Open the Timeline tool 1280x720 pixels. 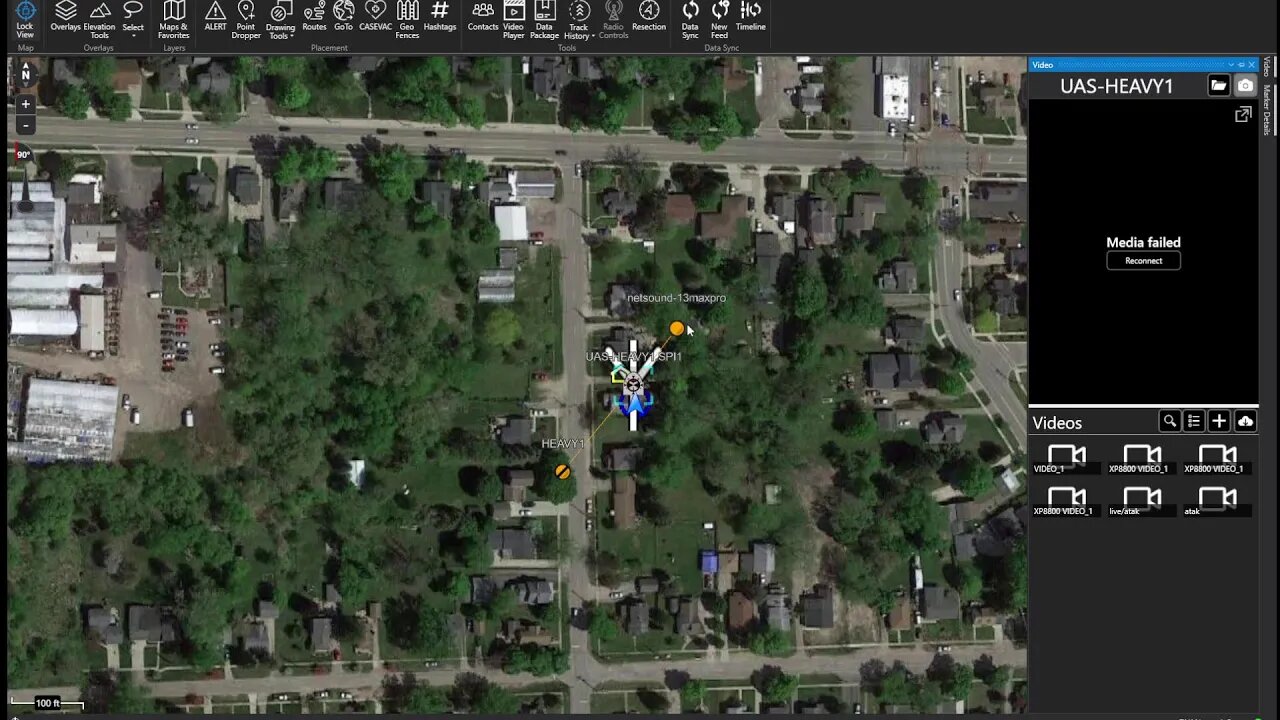point(750,17)
